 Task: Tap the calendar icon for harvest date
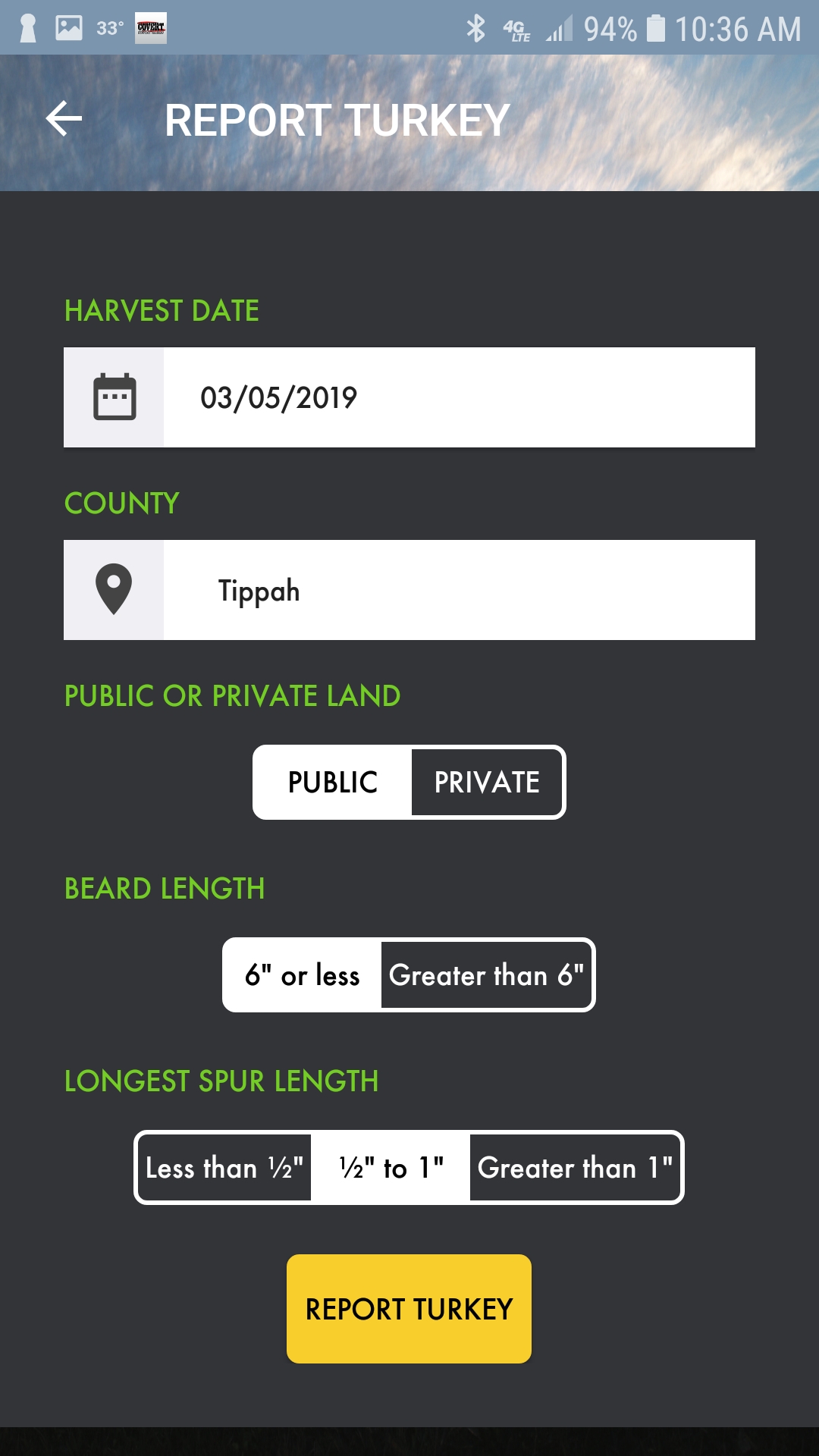click(114, 397)
